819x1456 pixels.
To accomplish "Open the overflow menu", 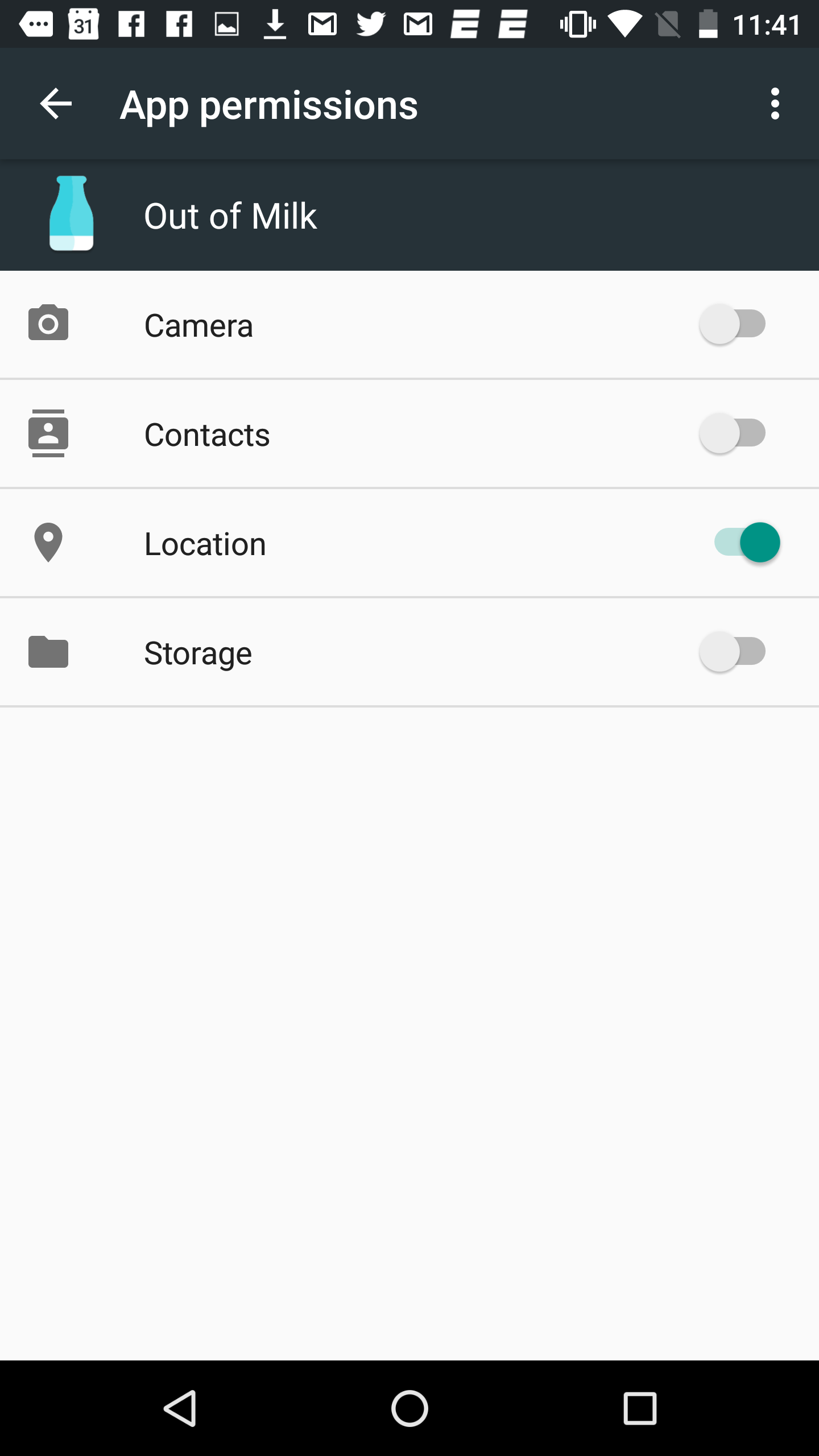I will pyautogui.click(x=775, y=104).
